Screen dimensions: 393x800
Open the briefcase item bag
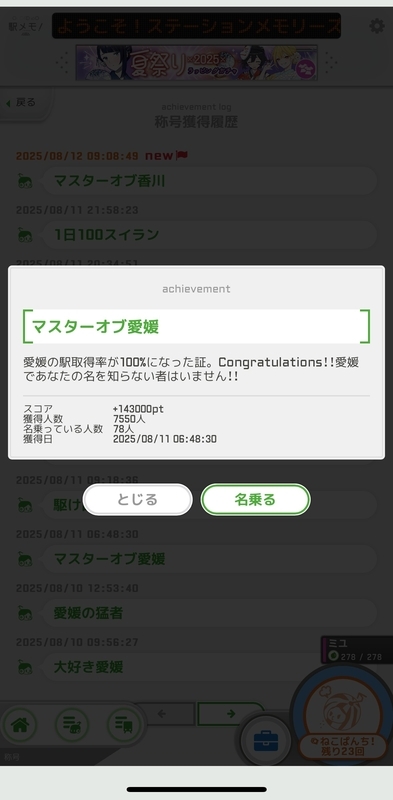pyautogui.click(x=266, y=740)
